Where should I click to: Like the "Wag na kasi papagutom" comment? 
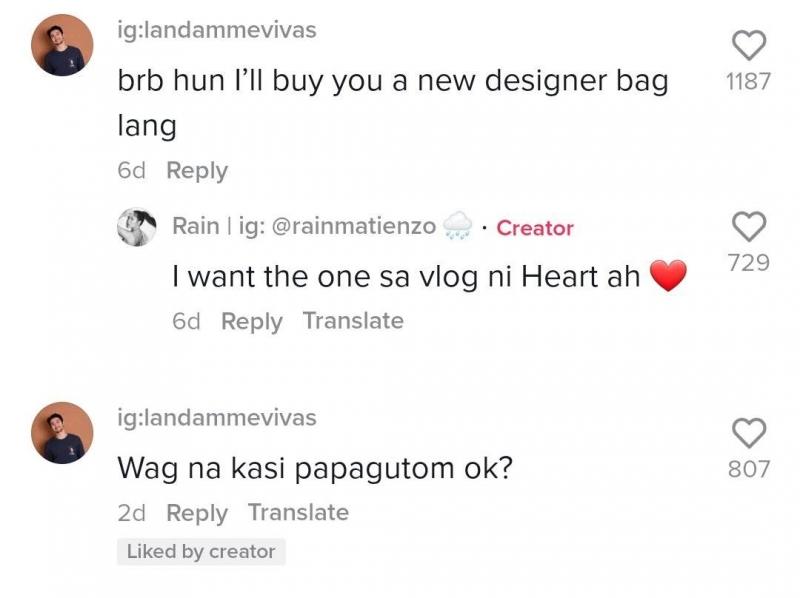(749, 432)
